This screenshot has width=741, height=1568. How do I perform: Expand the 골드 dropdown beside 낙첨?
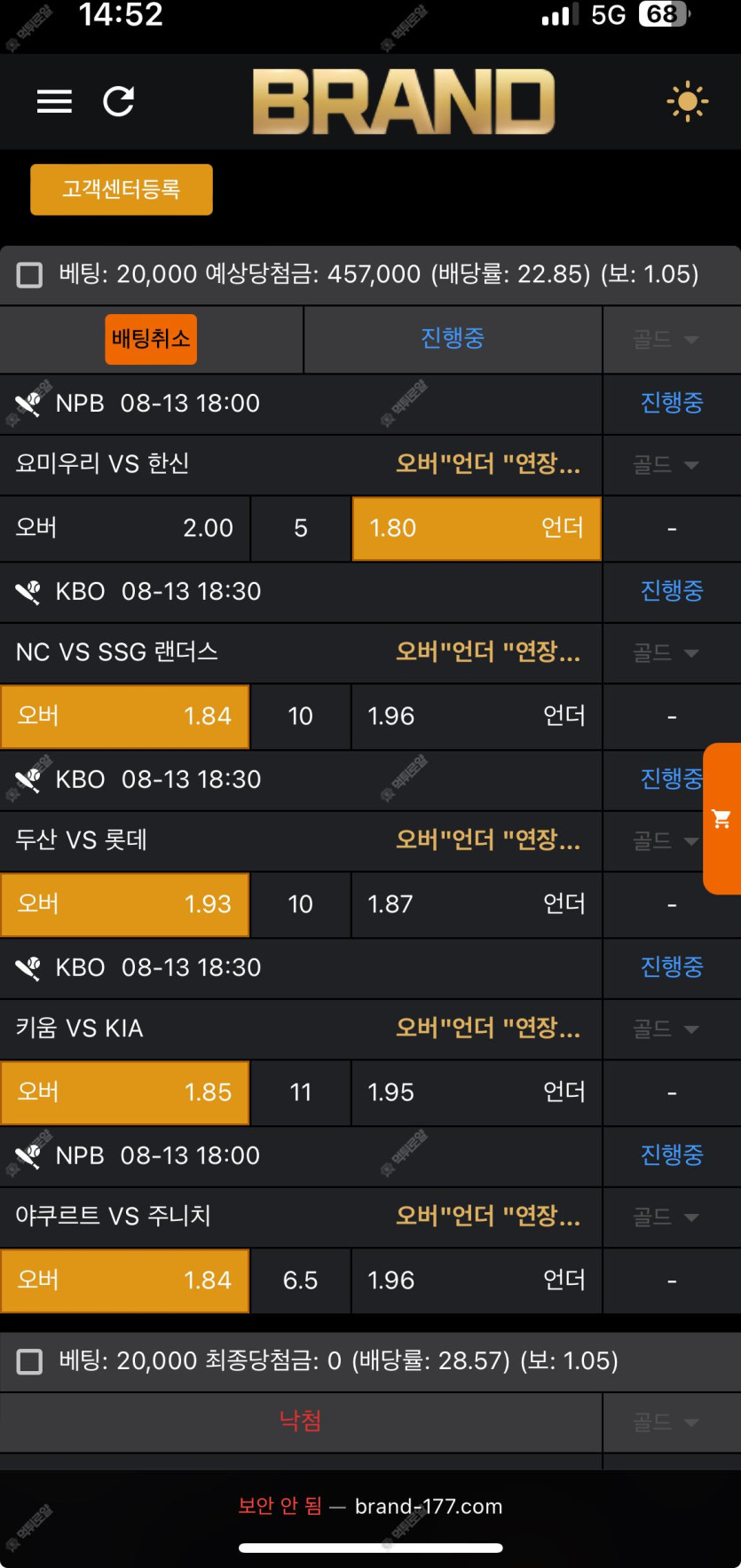coord(666,1422)
